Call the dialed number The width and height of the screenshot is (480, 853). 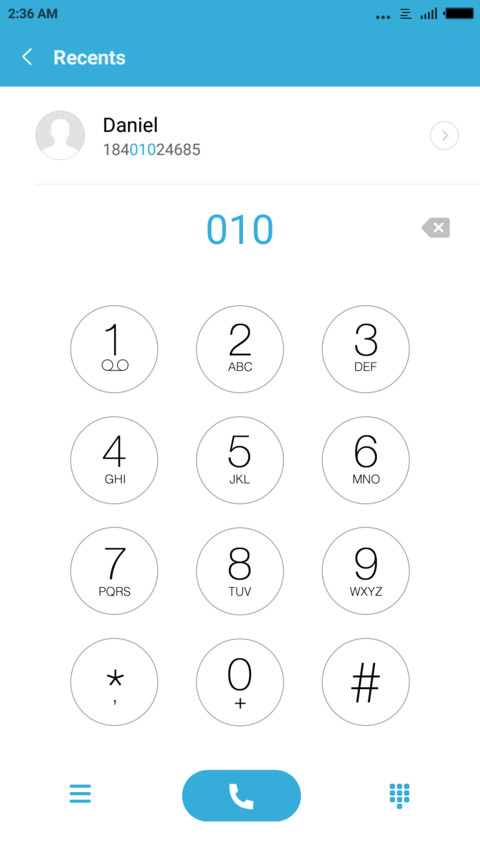(x=241, y=795)
